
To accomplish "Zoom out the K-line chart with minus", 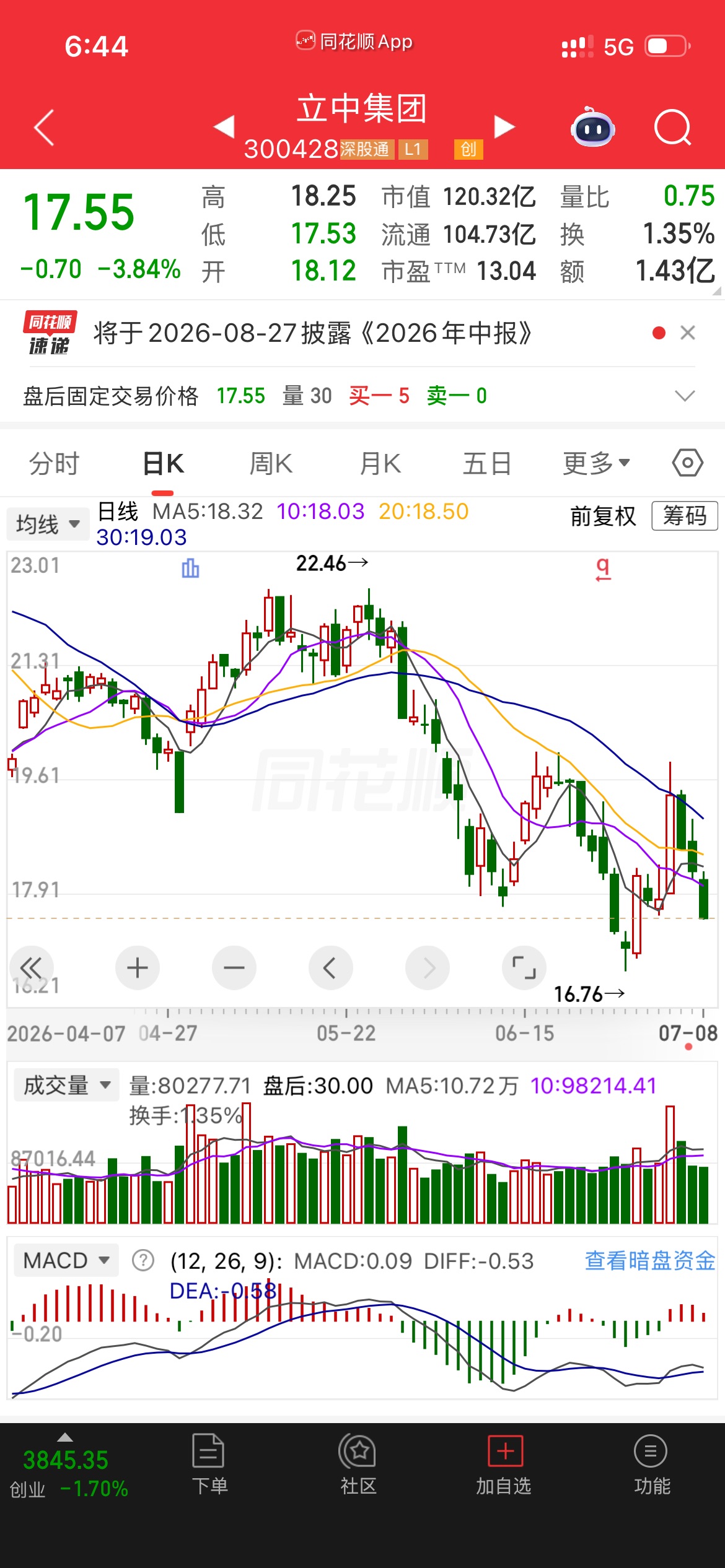I will pyautogui.click(x=234, y=967).
